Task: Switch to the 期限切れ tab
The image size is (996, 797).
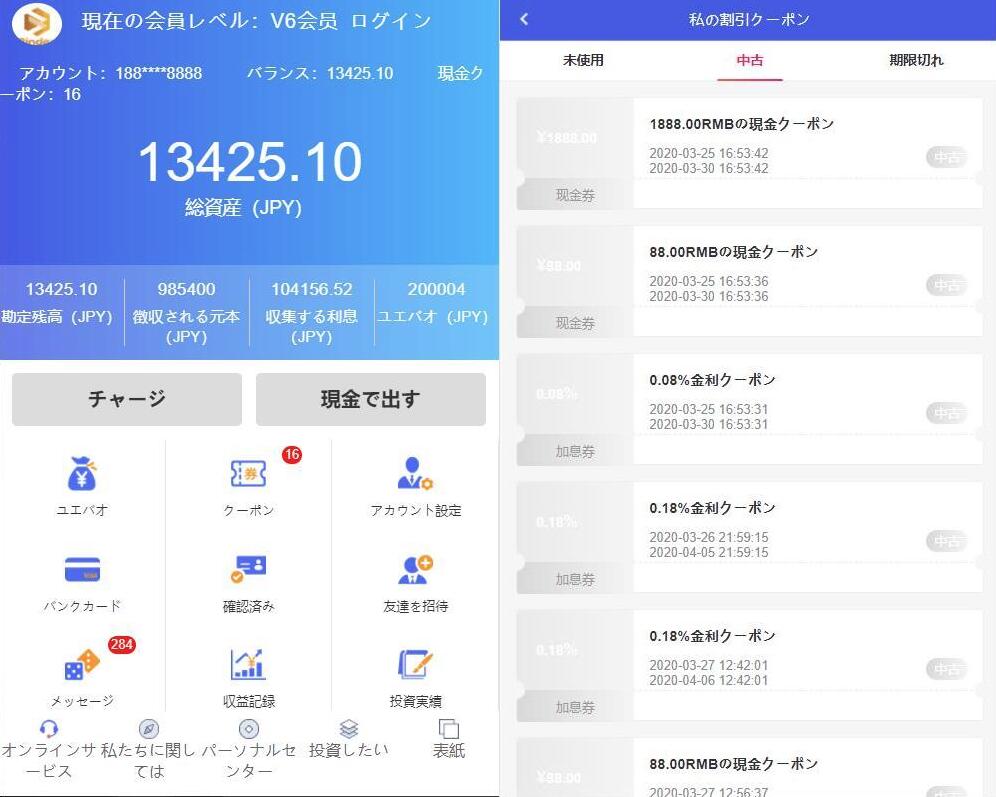Action: [x=915, y=60]
